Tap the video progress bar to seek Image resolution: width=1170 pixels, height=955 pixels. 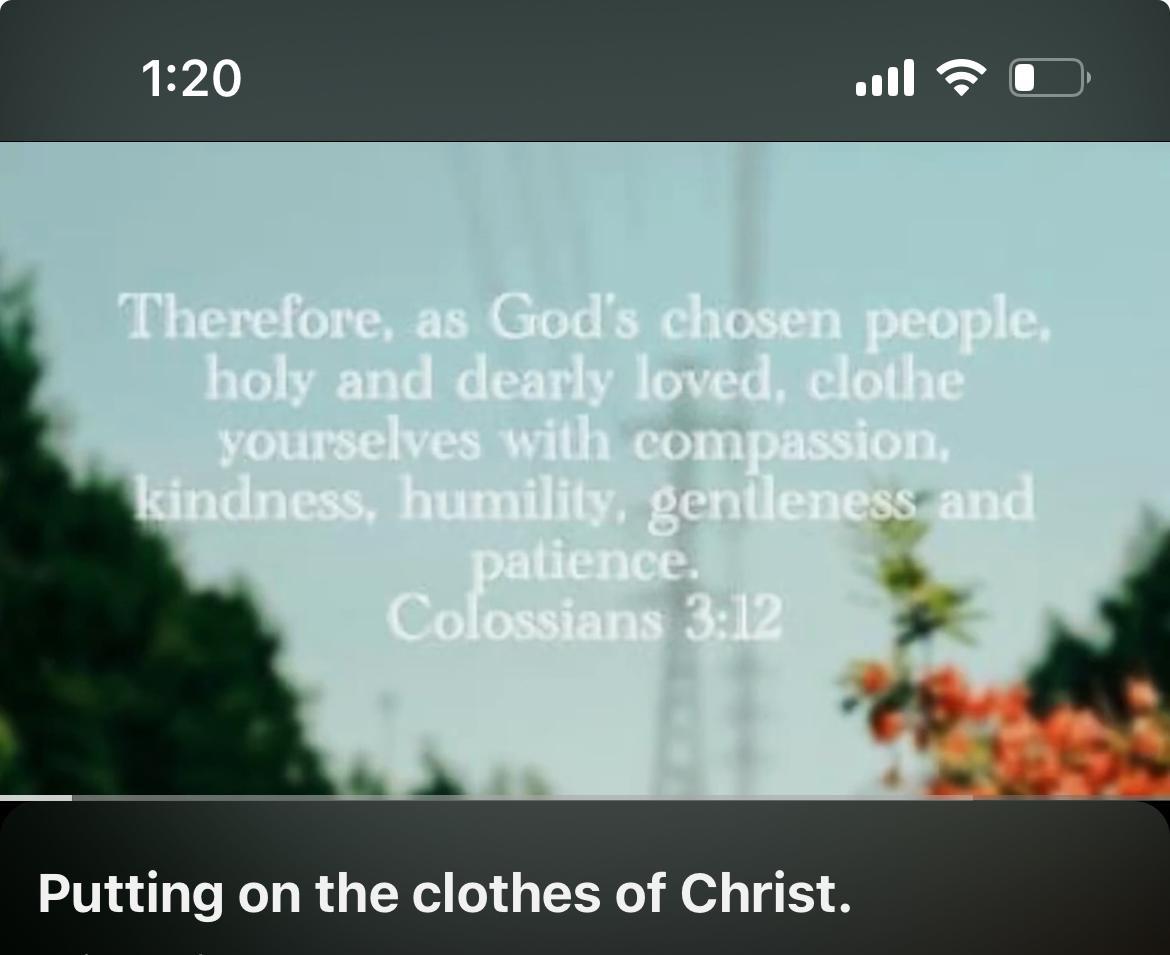tap(585, 797)
